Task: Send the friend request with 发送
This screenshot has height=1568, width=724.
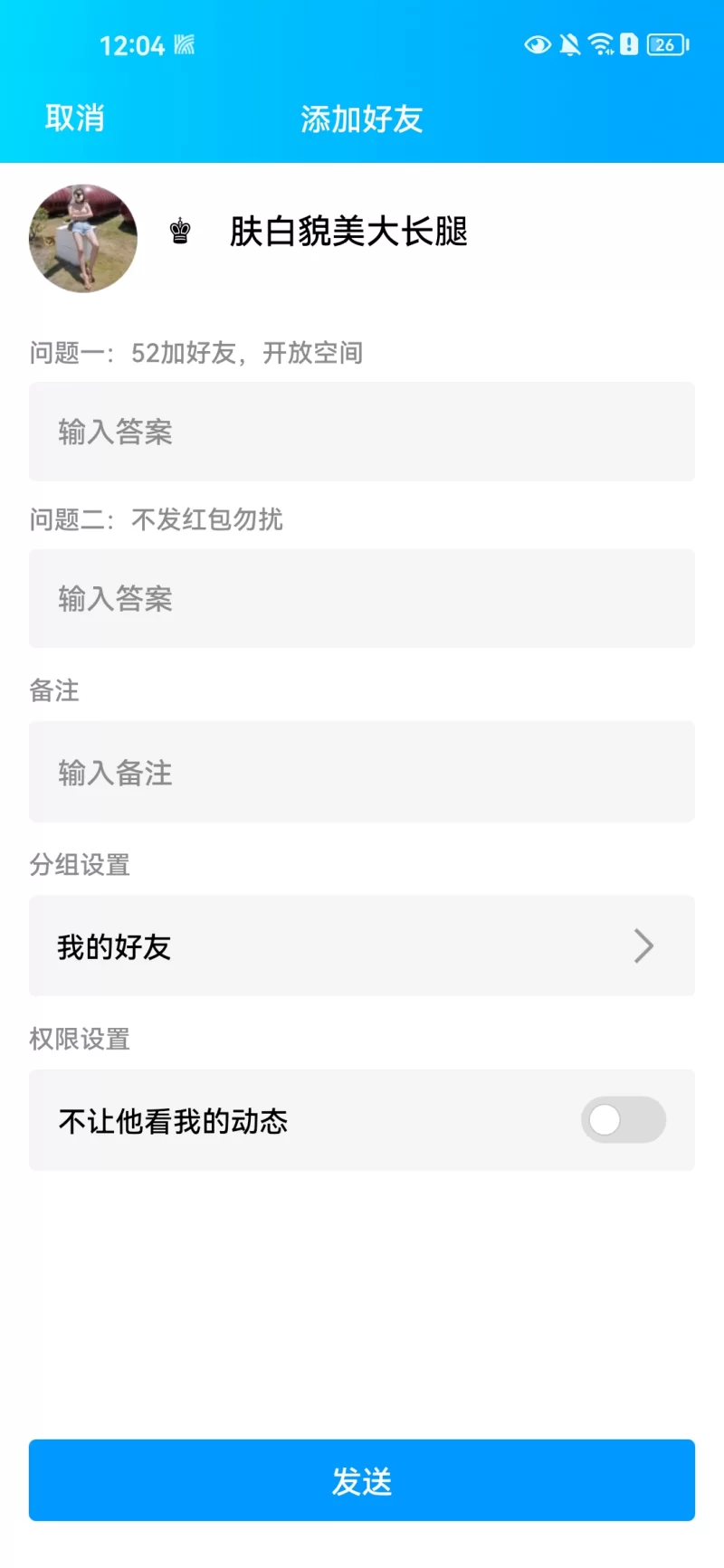Action: click(x=362, y=1480)
